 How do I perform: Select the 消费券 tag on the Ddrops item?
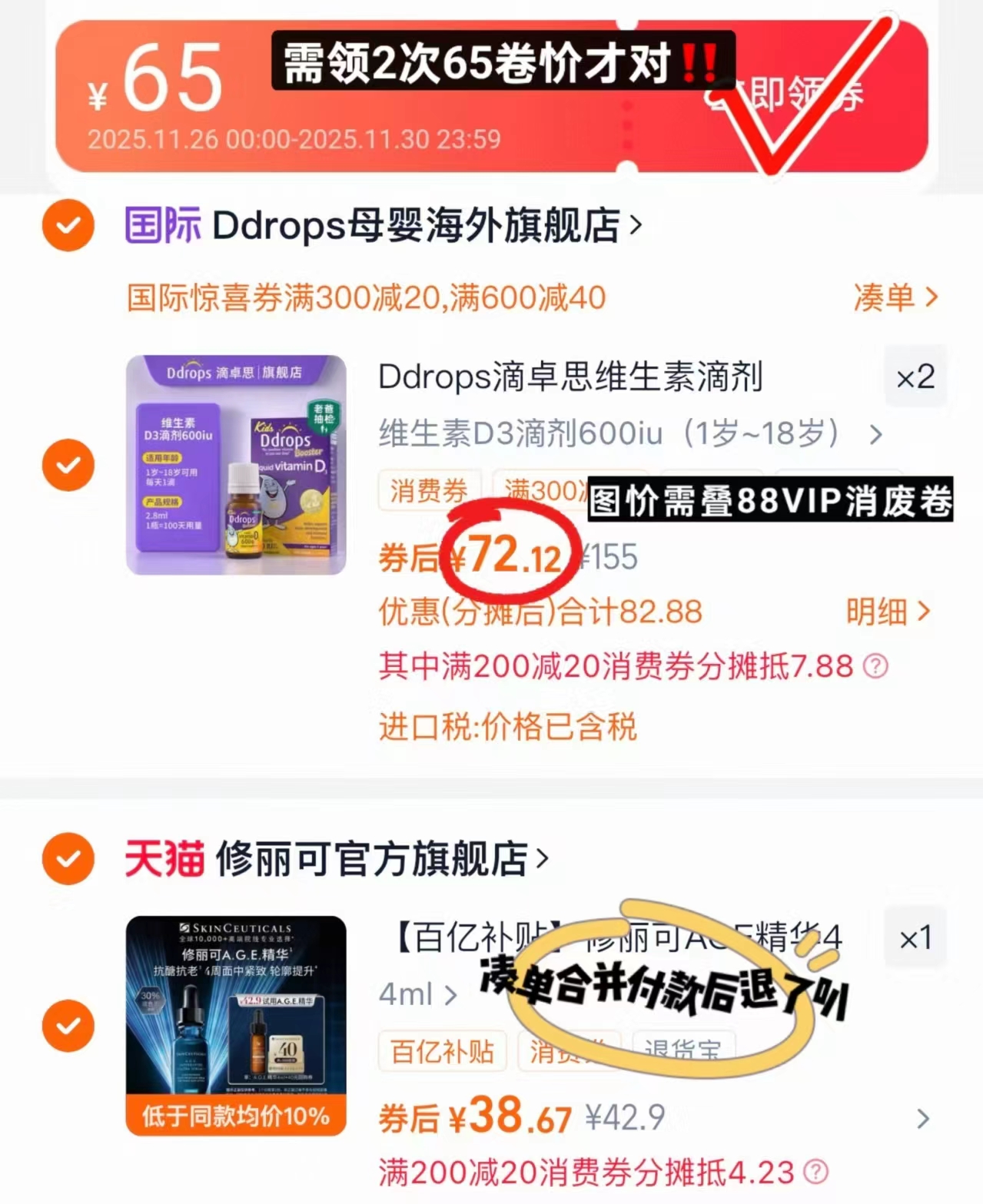[429, 490]
